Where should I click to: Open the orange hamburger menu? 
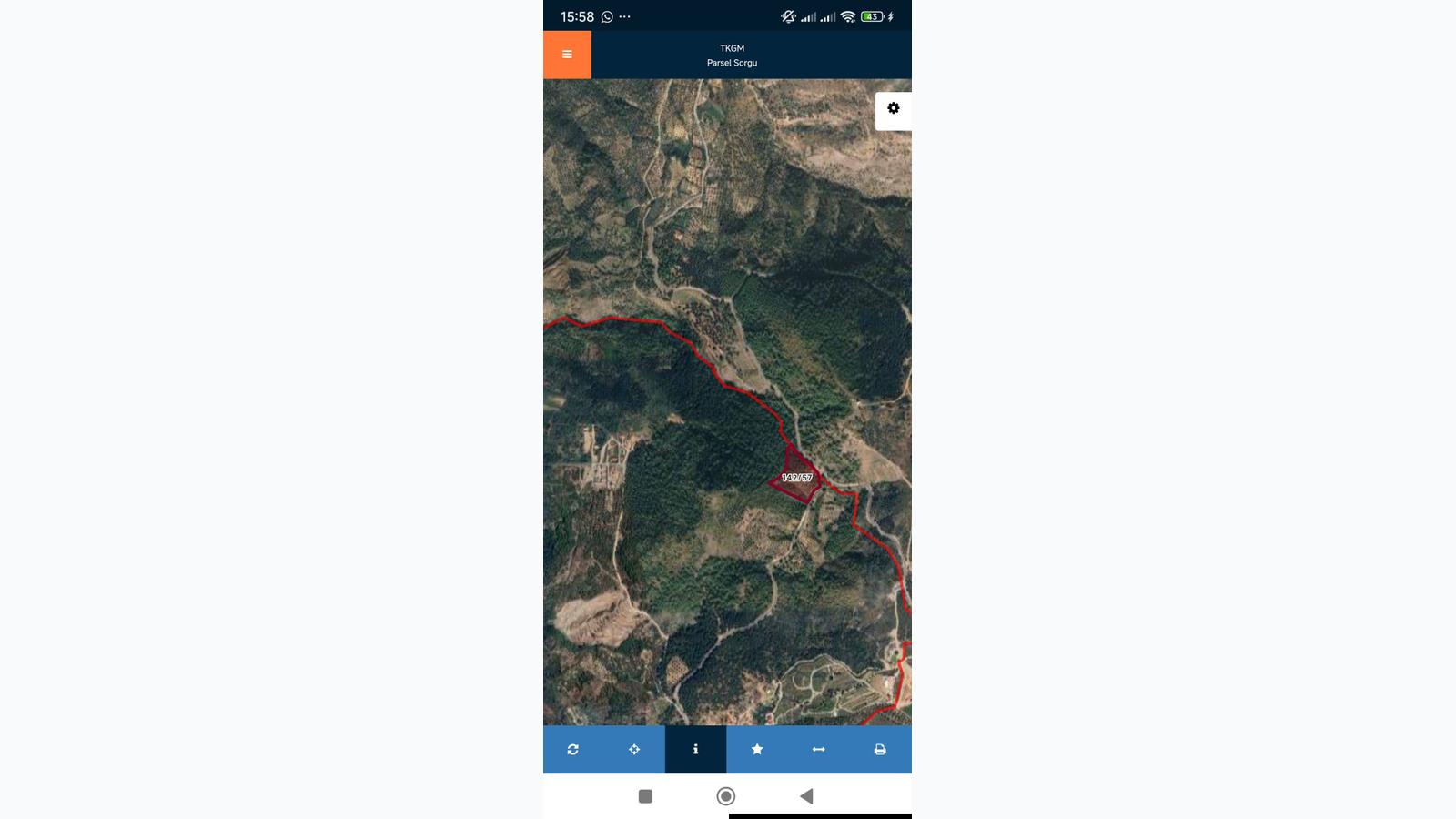[567, 55]
